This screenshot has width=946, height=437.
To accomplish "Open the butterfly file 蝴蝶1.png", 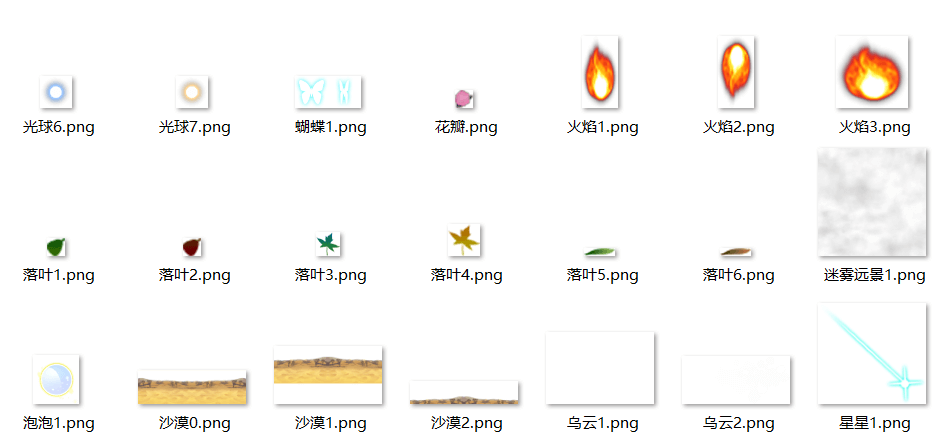I will [328, 92].
